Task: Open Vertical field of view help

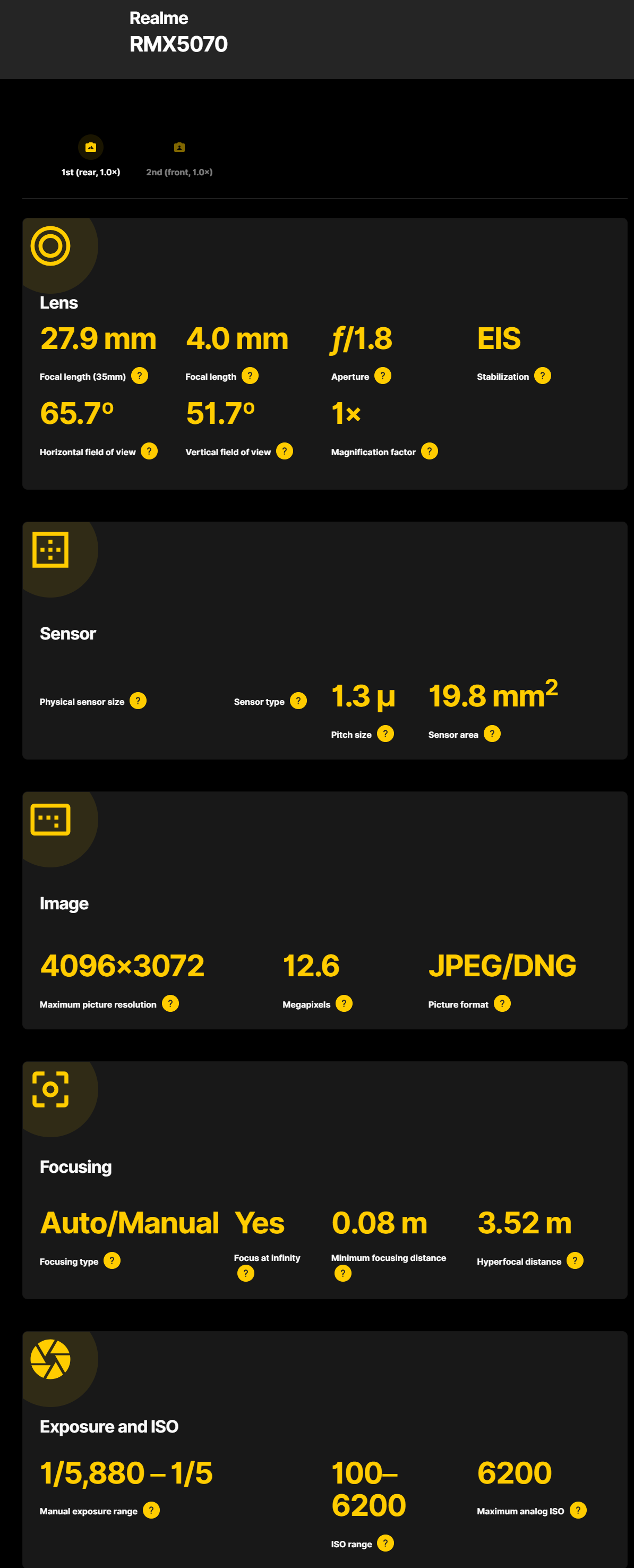Action: pyautogui.click(x=284, y=451)
